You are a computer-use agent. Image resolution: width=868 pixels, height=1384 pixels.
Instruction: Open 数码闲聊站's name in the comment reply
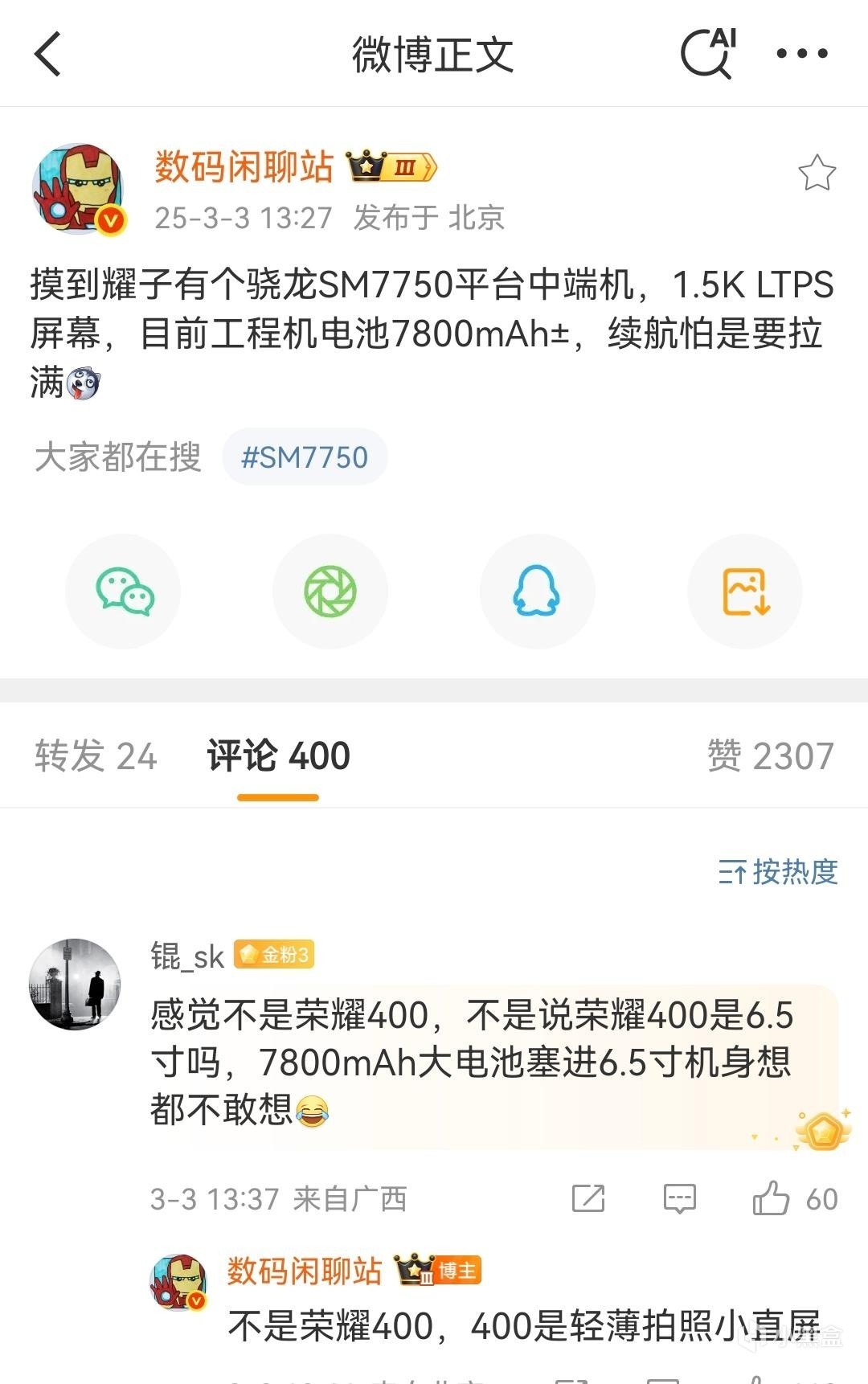[304, 1271]
